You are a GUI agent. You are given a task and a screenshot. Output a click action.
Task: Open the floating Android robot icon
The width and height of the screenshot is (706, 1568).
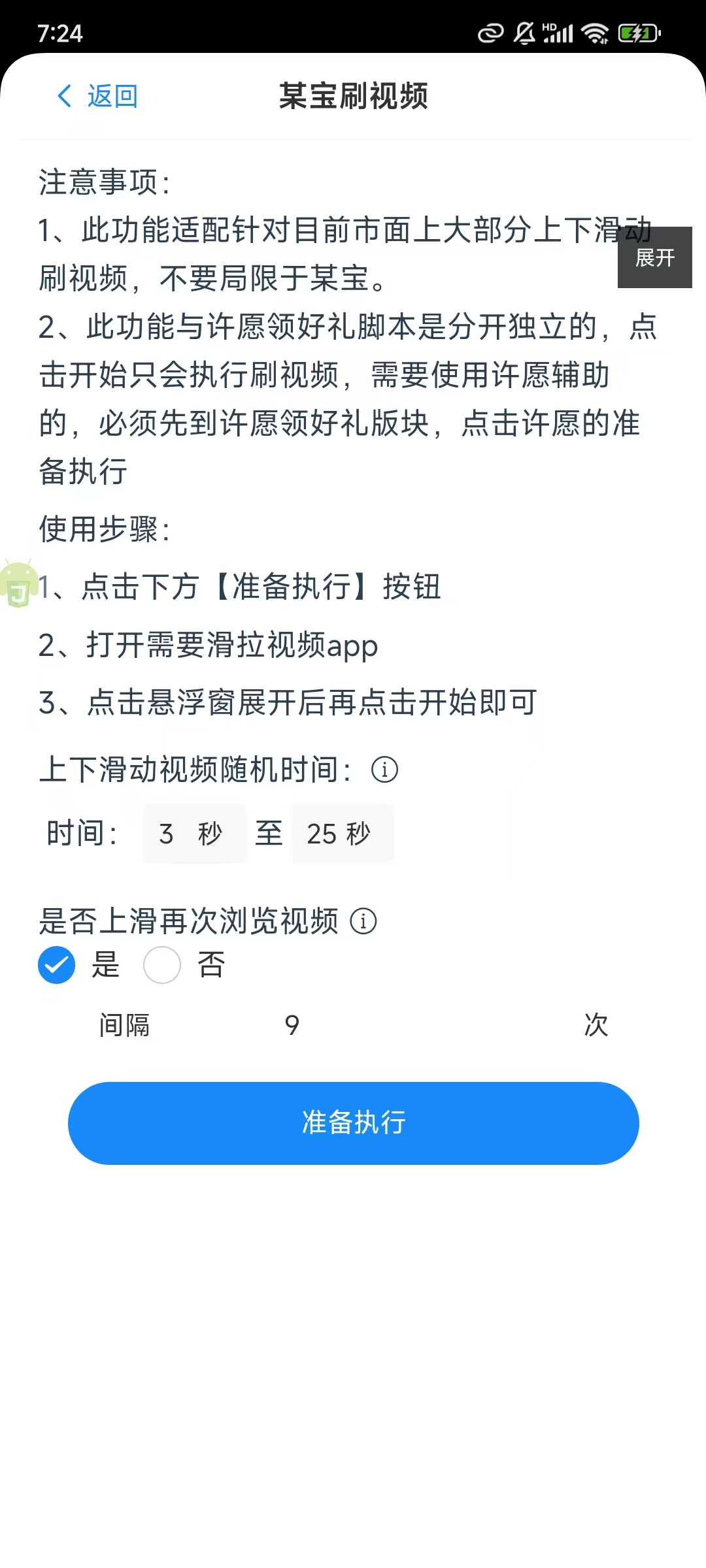18,583
